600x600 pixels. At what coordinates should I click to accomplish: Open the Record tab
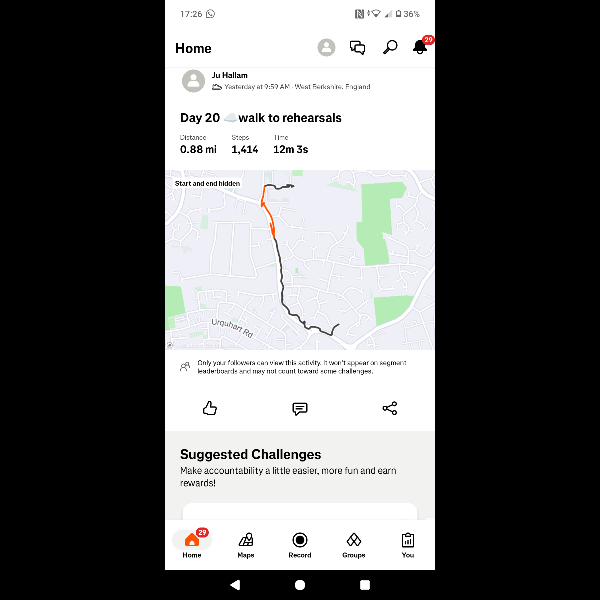[x=300, y=544]
